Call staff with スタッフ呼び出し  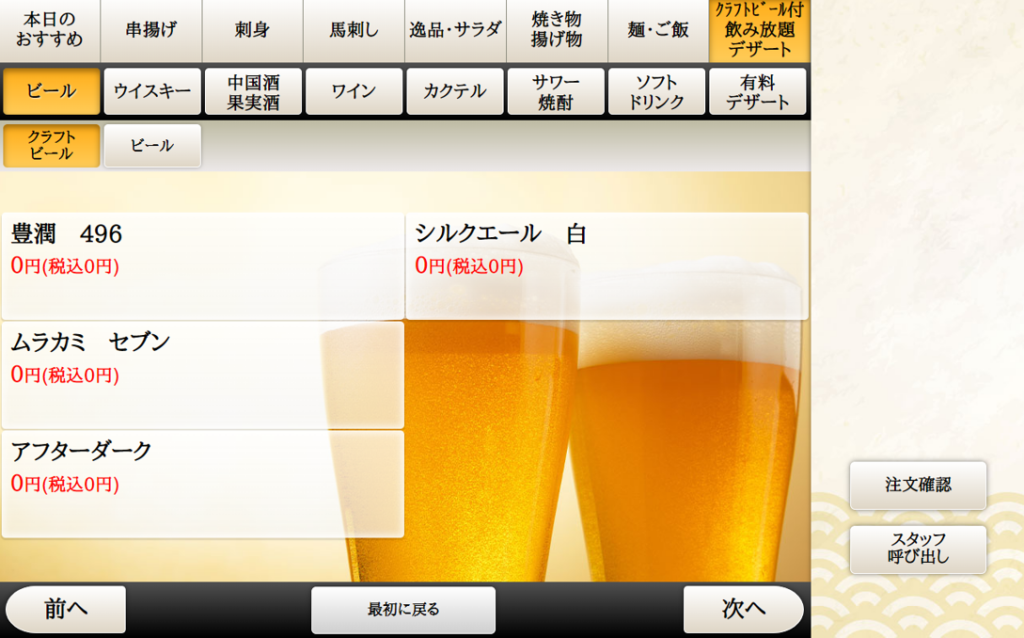(x=917, y=549)
